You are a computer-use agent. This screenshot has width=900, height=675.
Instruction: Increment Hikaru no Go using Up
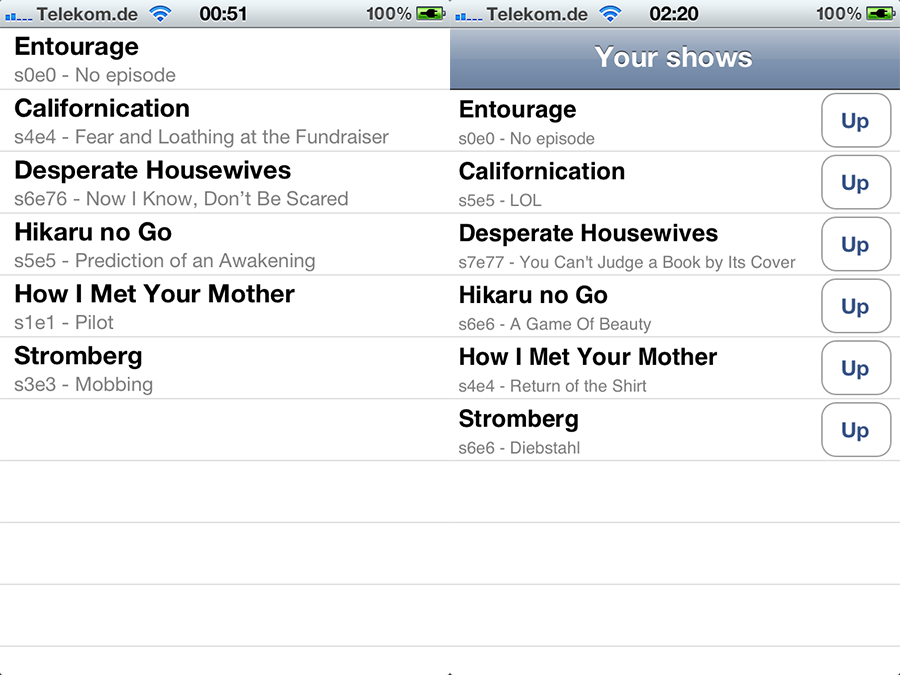tap(855, 307)
